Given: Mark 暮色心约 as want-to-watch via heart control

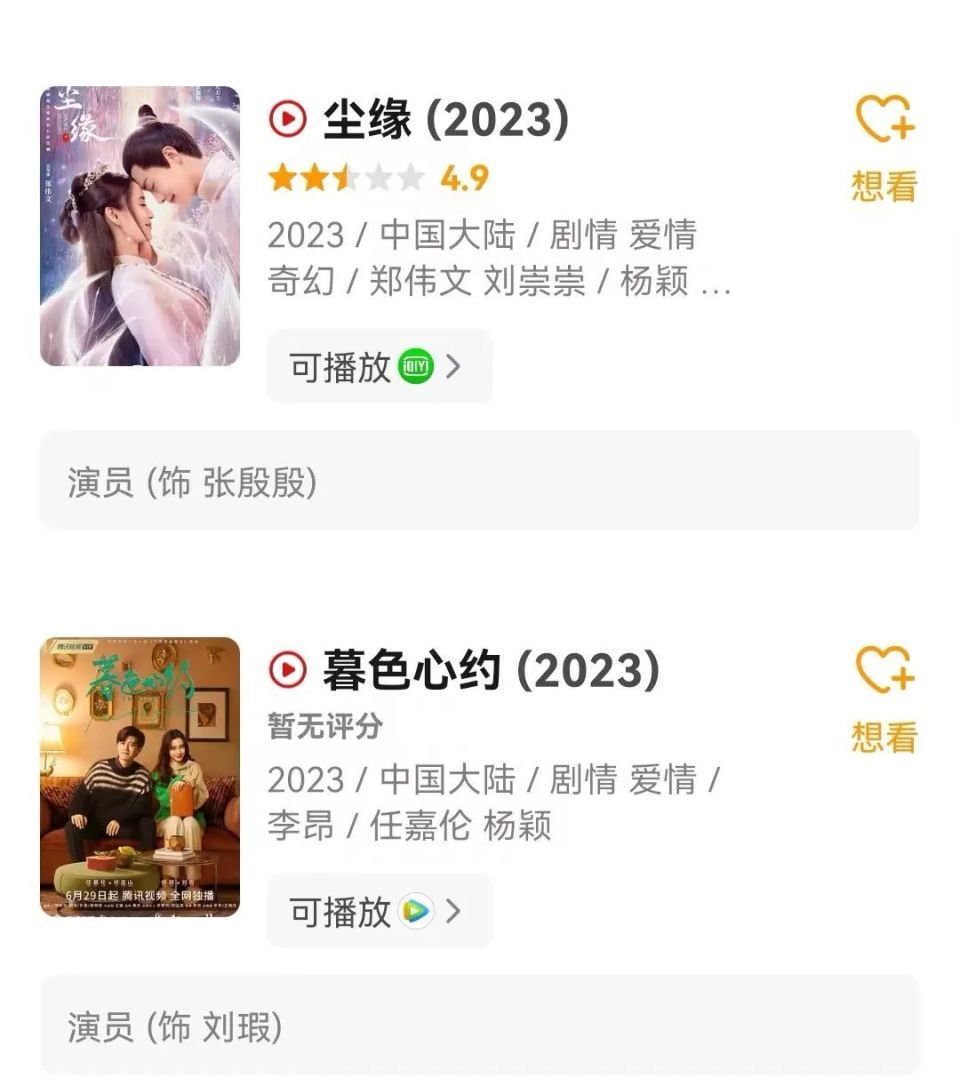Looking at the screenshot, I should point(884,668).
